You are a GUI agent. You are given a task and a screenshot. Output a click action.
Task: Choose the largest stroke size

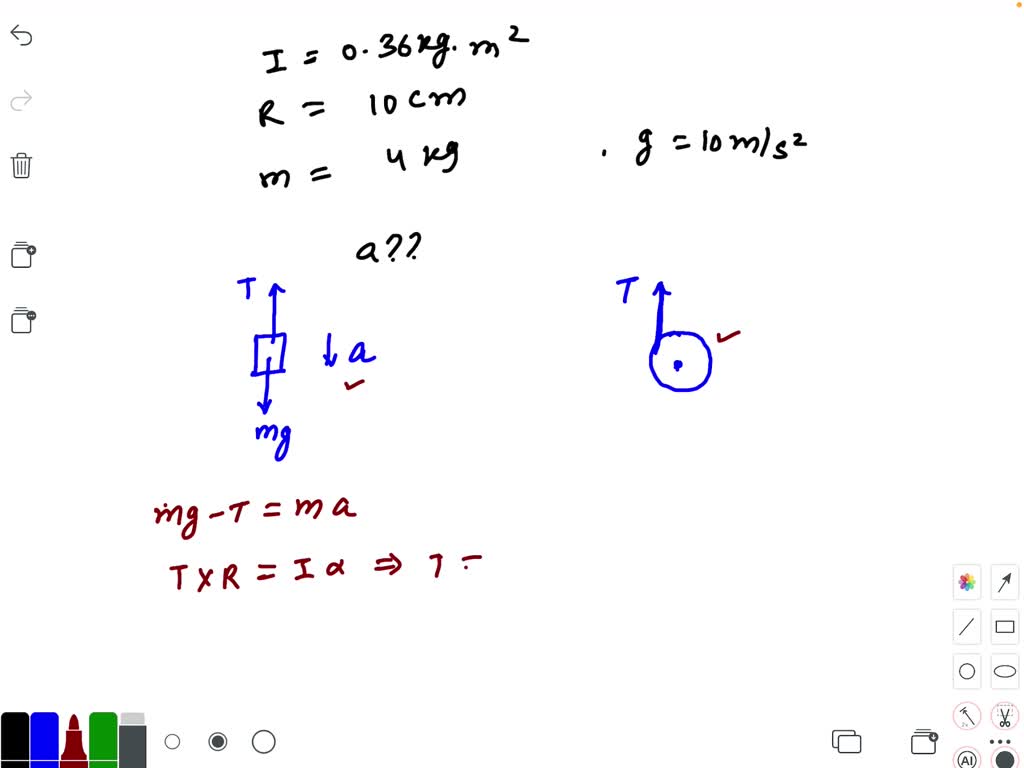pos(264,742)
